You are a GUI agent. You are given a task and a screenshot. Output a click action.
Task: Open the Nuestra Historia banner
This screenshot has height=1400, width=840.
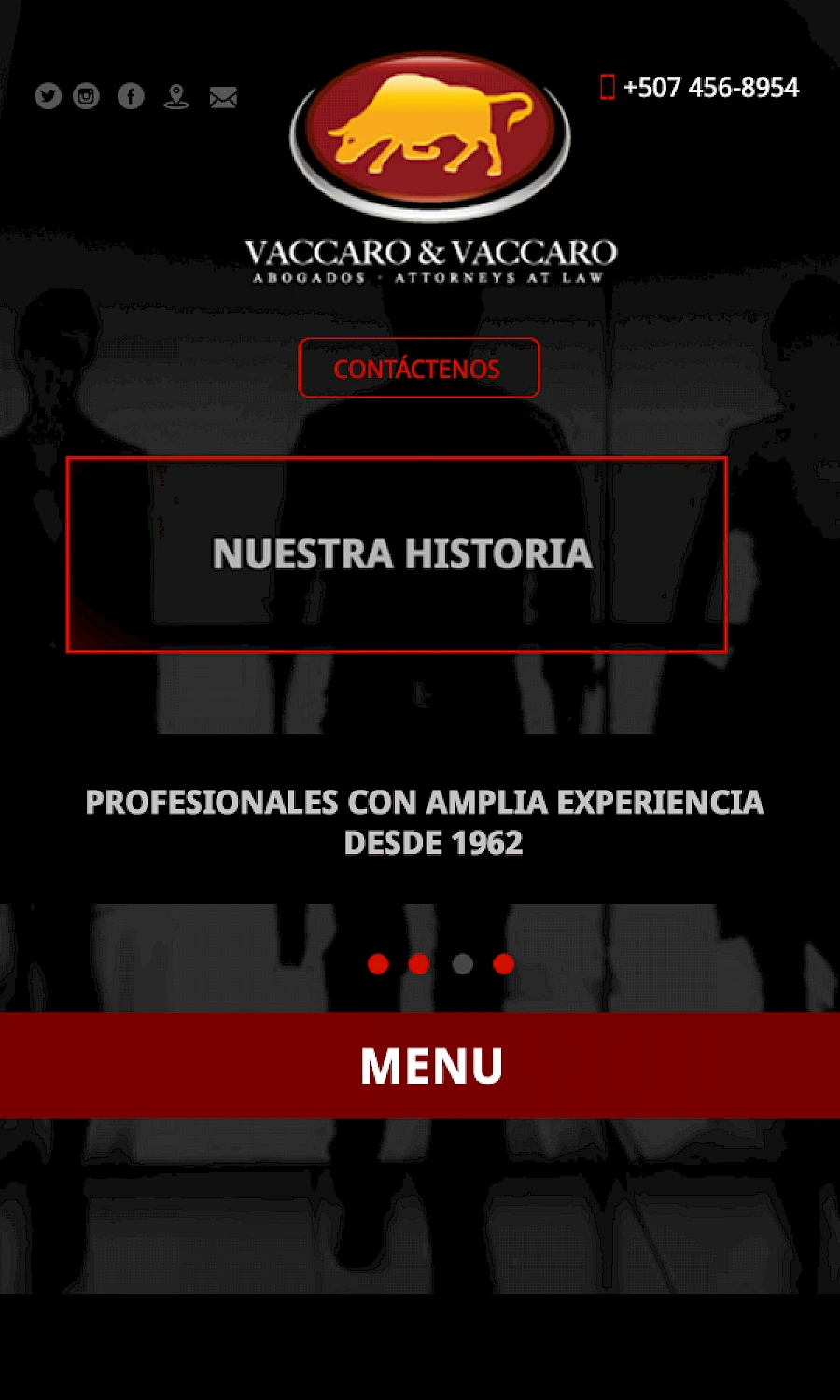pyautogui.click(x=397, y=554)
